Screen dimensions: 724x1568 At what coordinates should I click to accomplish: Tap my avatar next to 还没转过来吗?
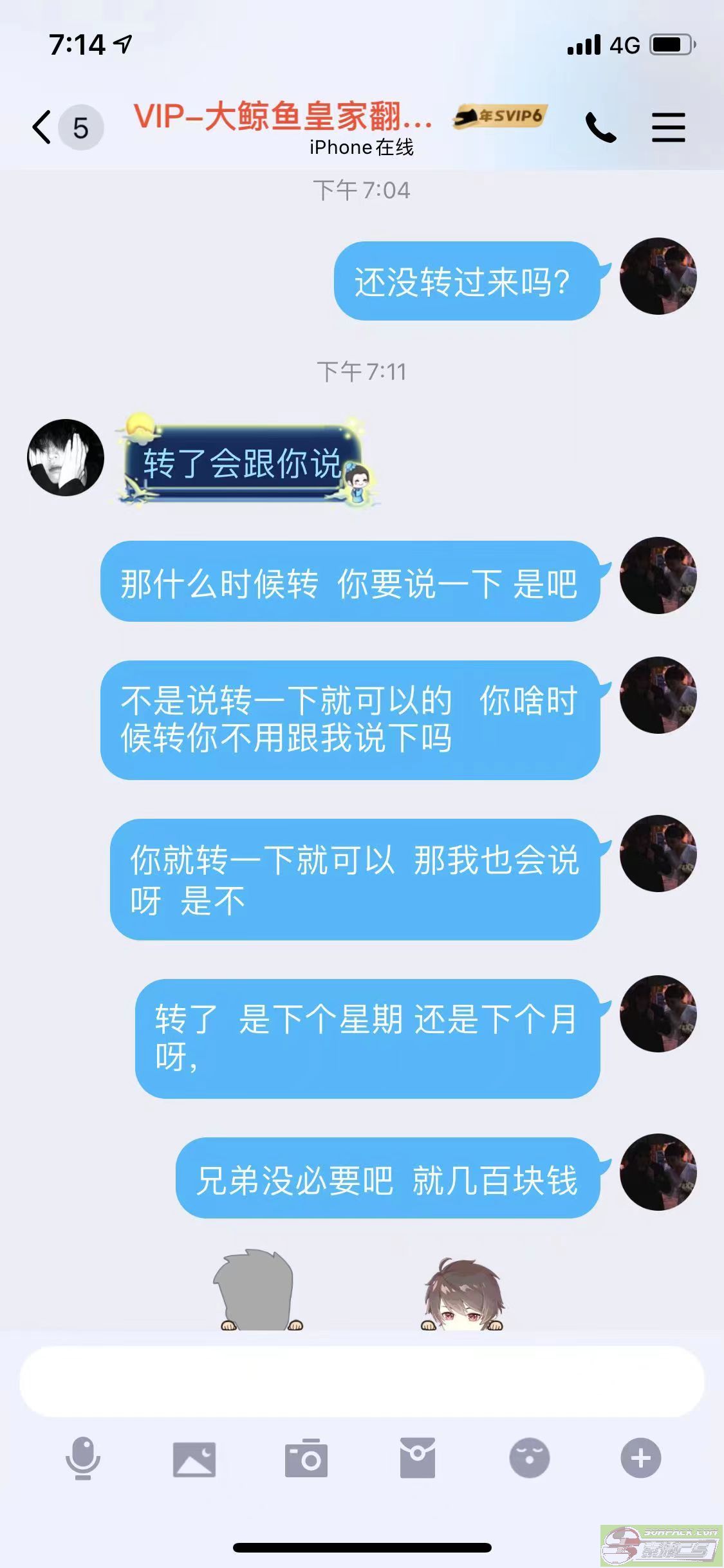pyautogui.click(x=658, y=276)
